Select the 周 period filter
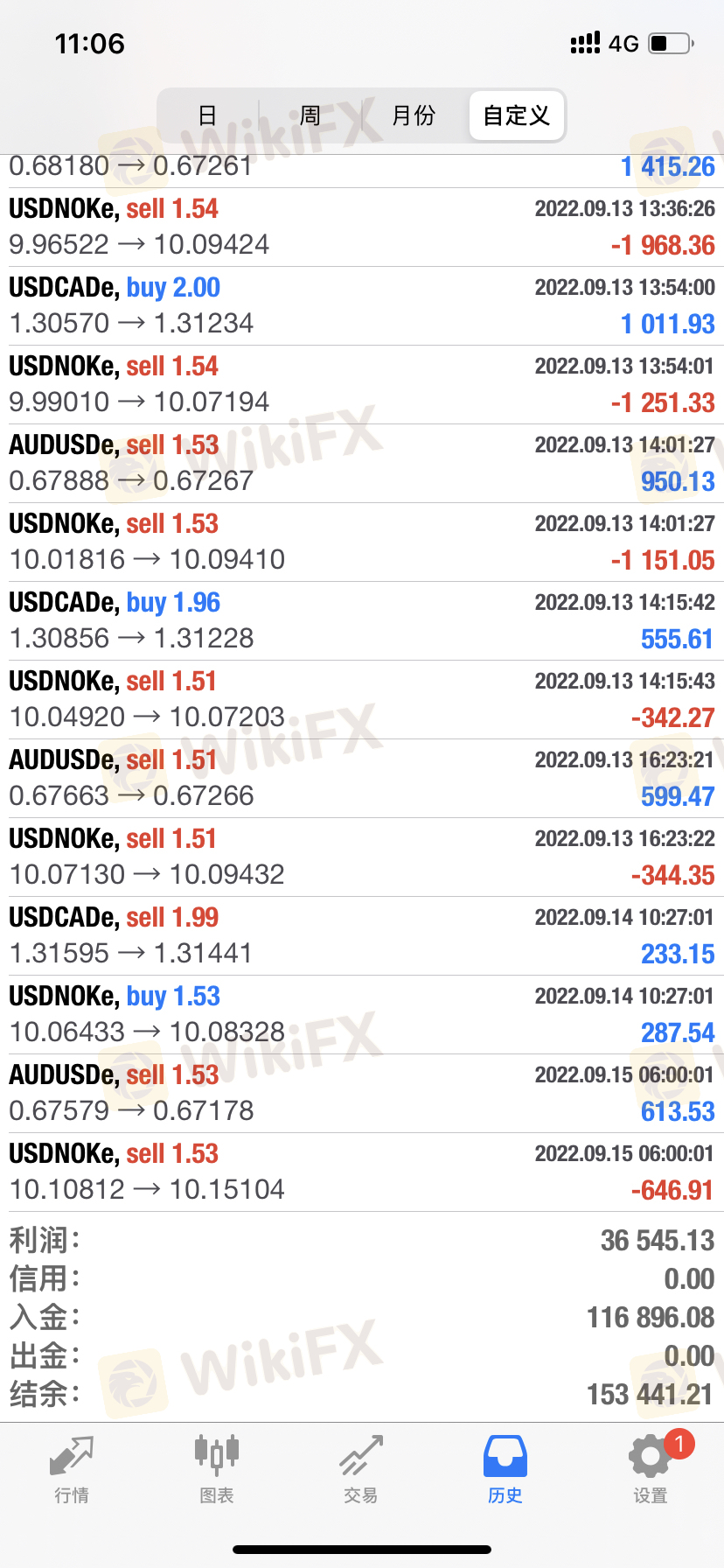 pos(310,115)
